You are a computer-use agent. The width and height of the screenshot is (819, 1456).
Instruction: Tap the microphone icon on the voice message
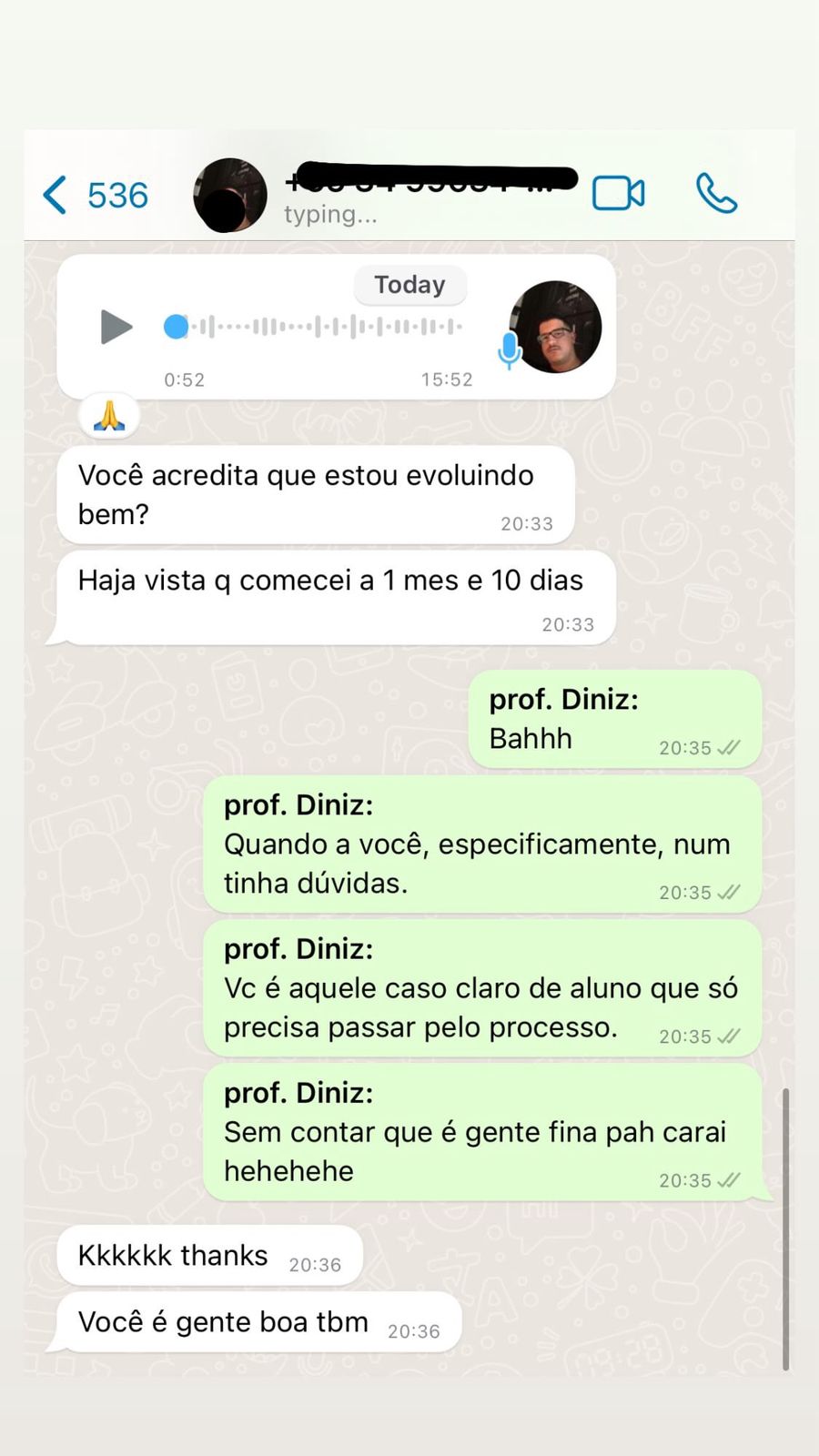click(508, 350)
